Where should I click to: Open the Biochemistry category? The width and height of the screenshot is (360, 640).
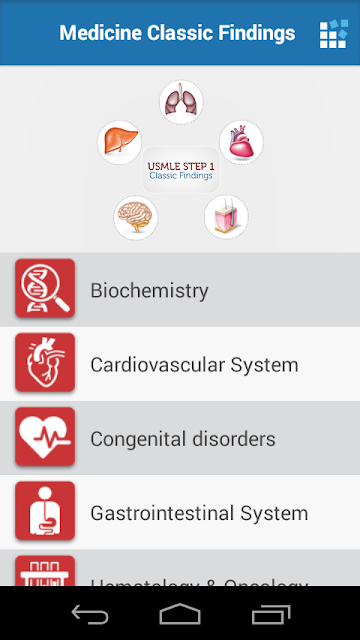[x=180, y=290]
